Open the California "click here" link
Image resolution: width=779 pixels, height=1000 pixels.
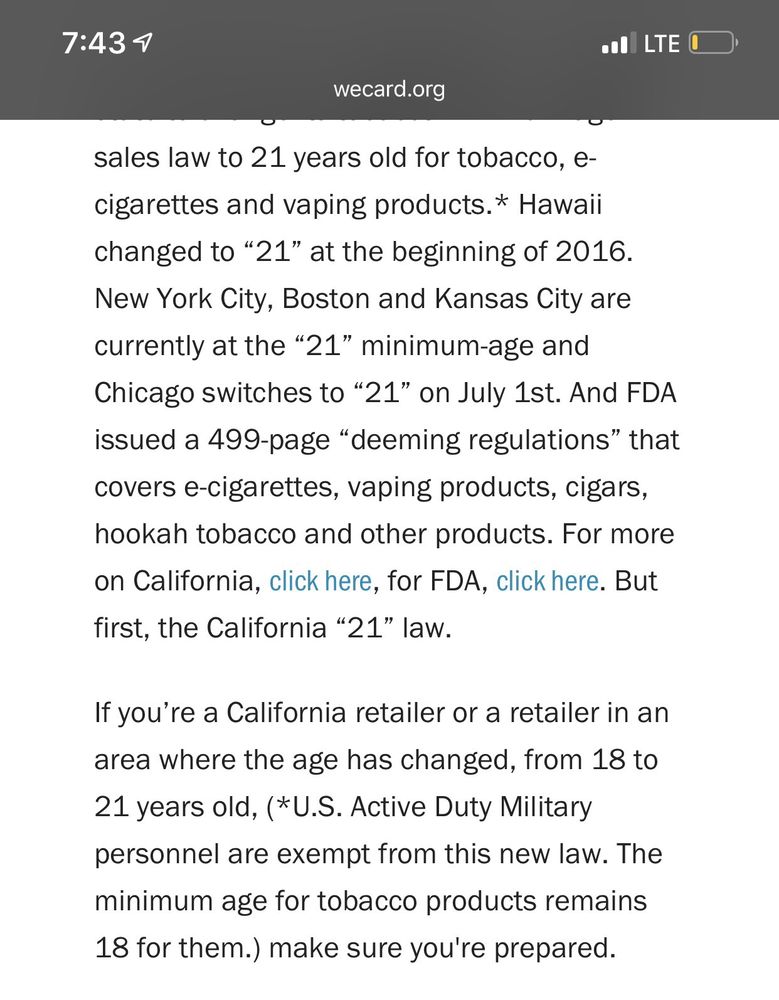click(x=320, y=581)
